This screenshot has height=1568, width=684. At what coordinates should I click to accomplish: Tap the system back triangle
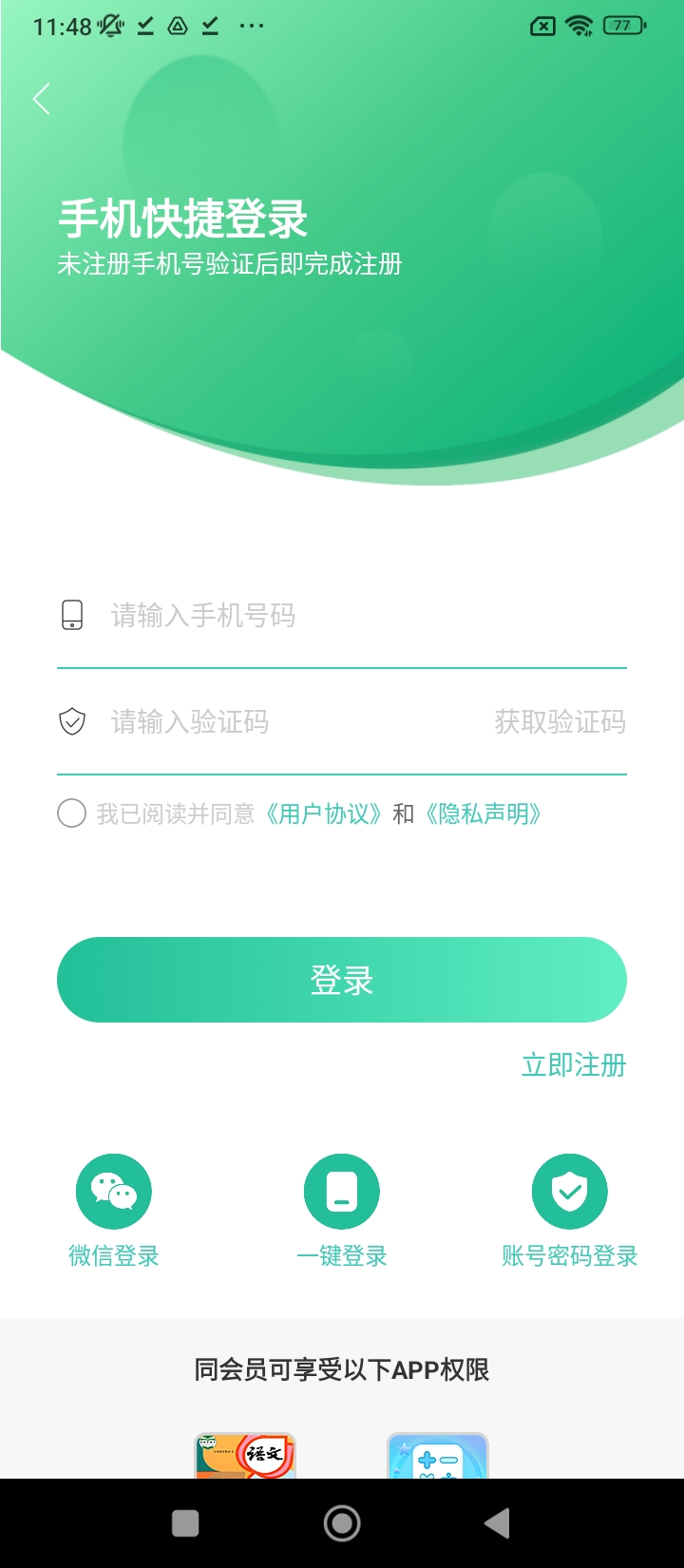[497, 1523]
